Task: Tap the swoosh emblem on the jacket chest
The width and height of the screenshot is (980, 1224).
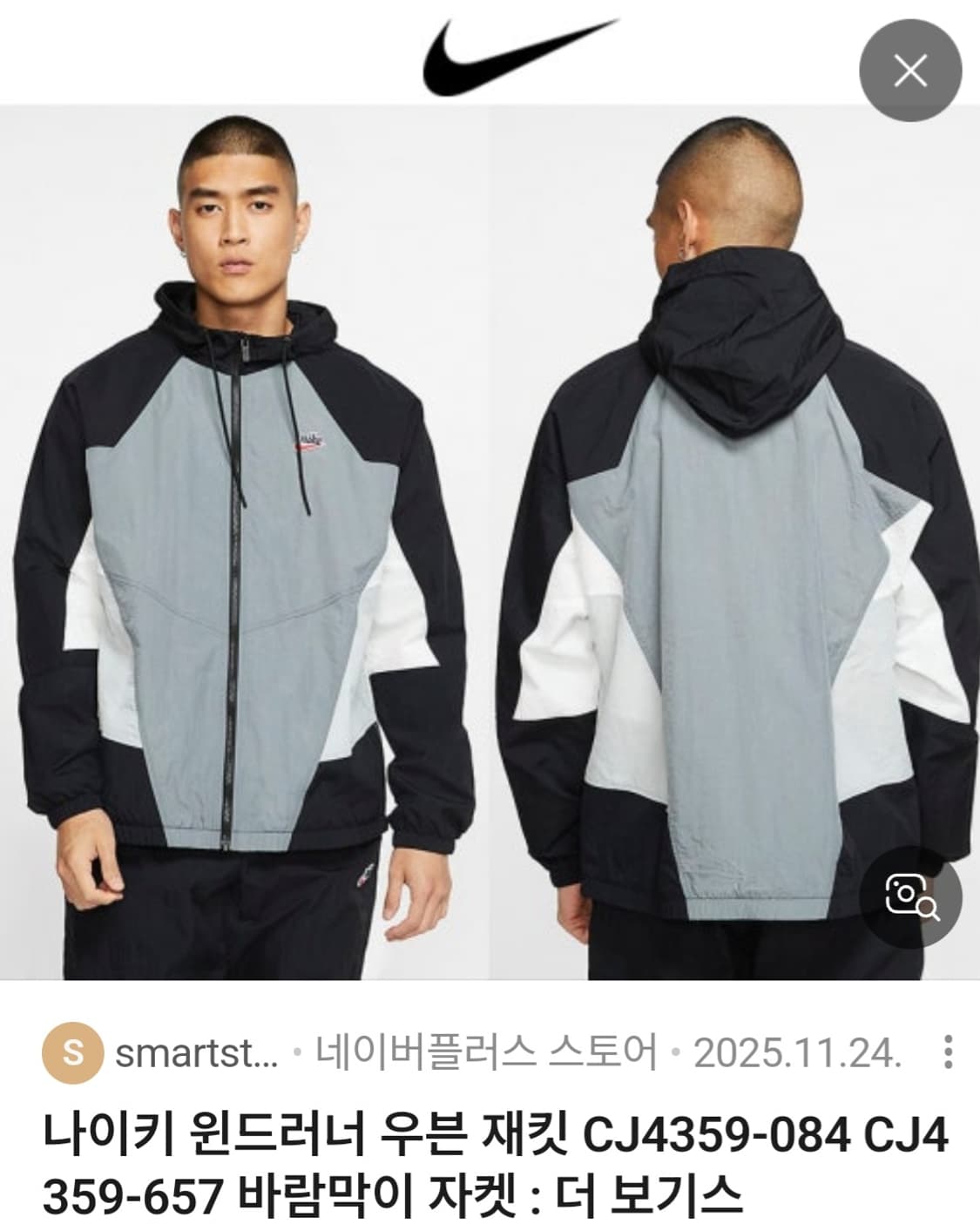Action: point(311,442)
